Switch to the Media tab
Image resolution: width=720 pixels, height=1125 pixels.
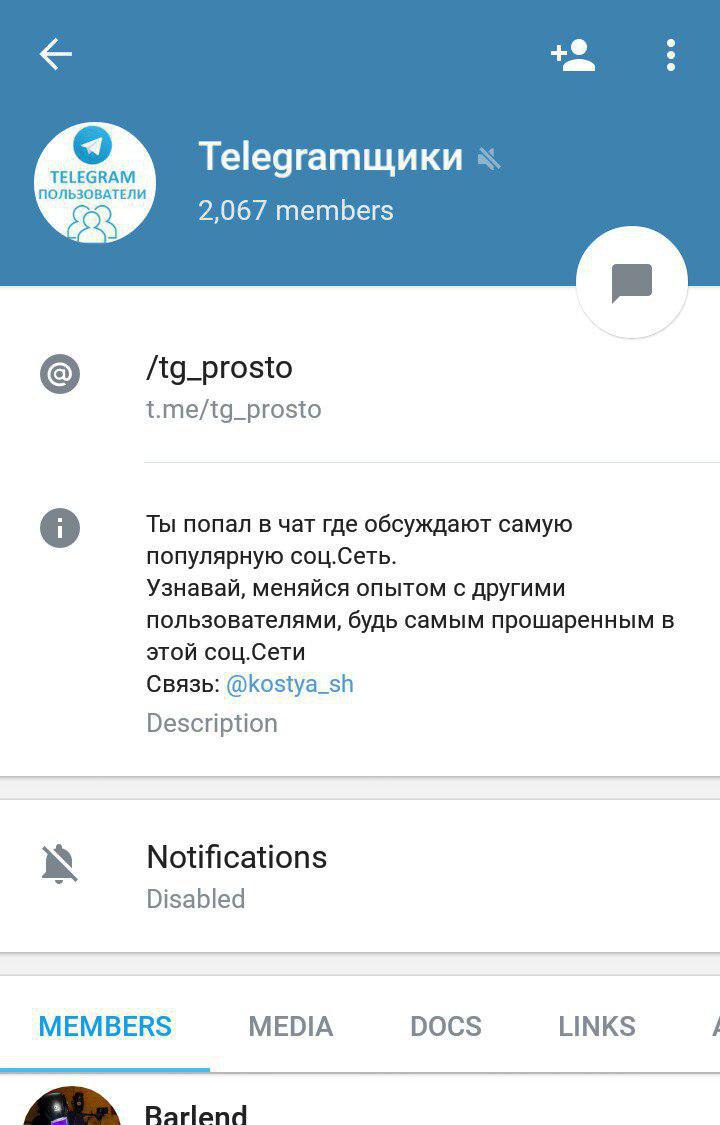tap(290, 1026)
